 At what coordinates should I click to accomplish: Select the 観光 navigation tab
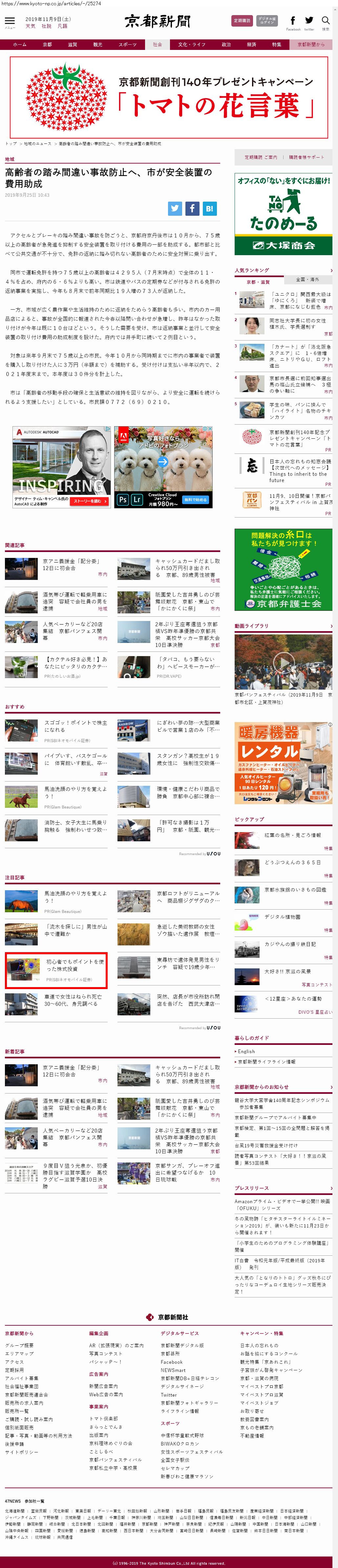[98, 44]
